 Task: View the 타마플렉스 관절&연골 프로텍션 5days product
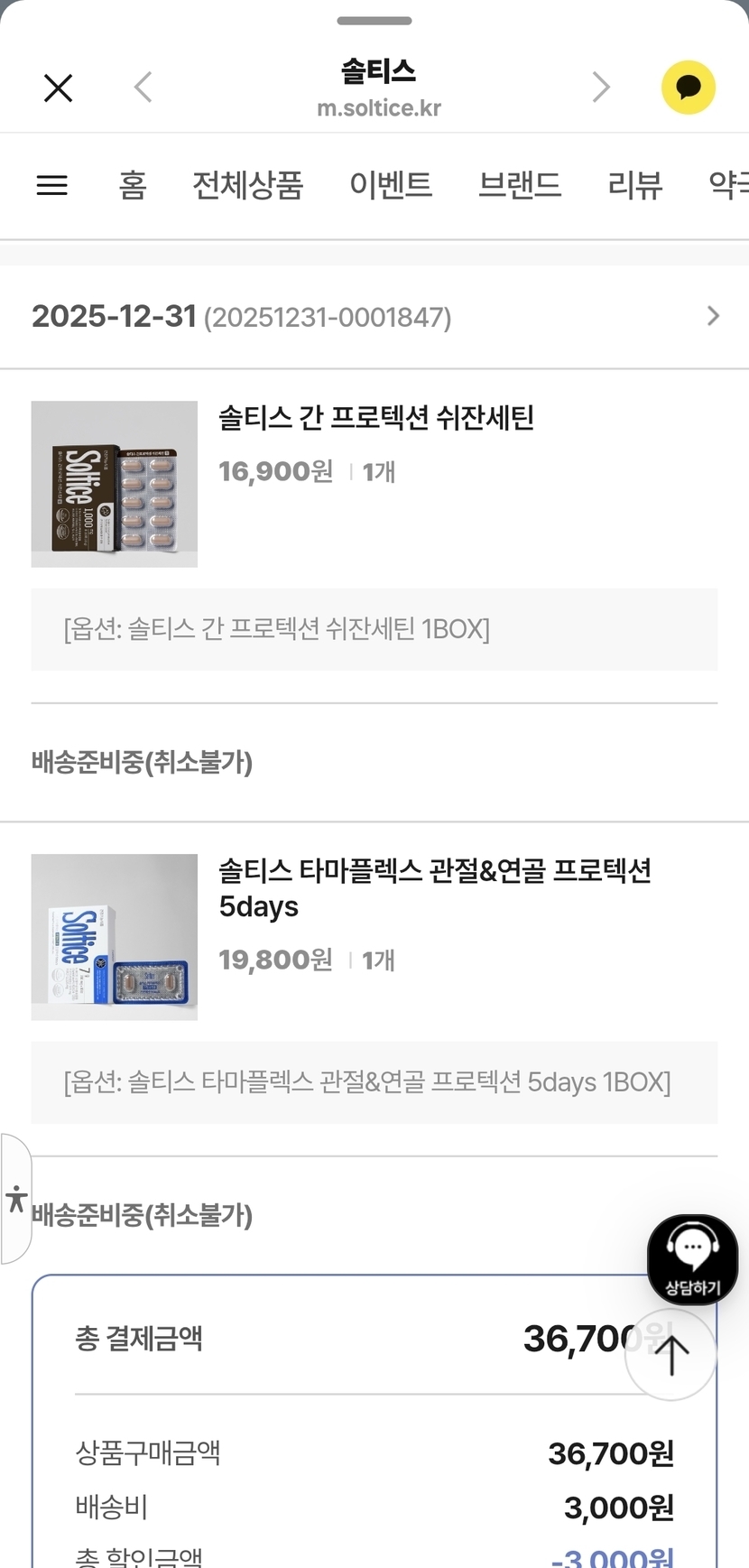click(435, 887)
